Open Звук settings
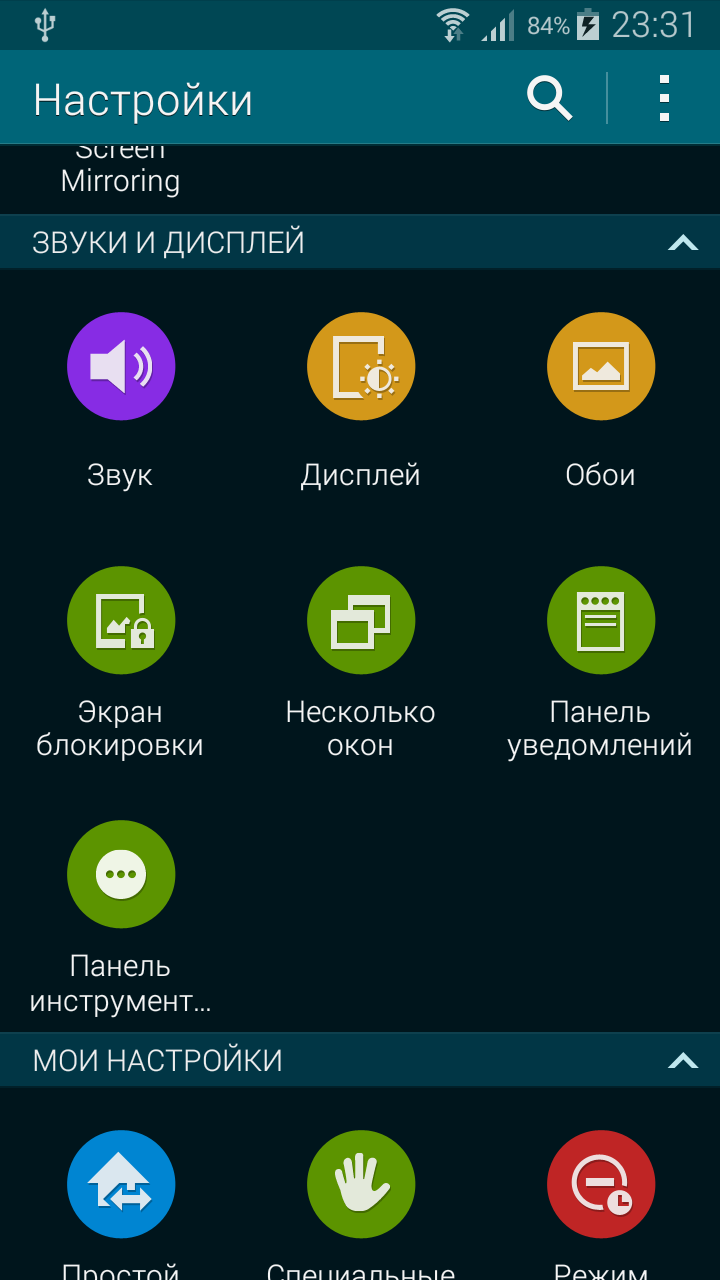Viewport: 720px width, 1280px height. pos(120,400)
